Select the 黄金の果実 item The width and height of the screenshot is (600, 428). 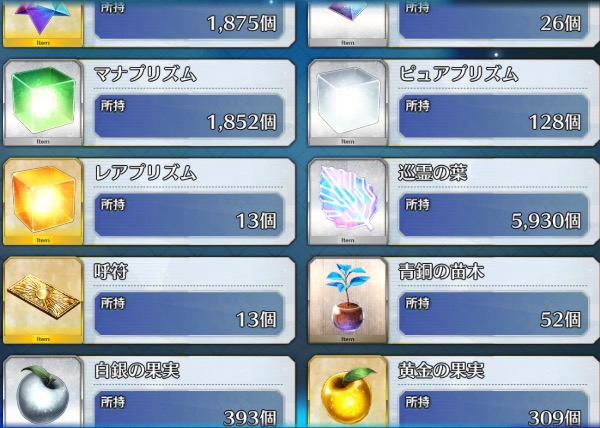coord(450,392)
